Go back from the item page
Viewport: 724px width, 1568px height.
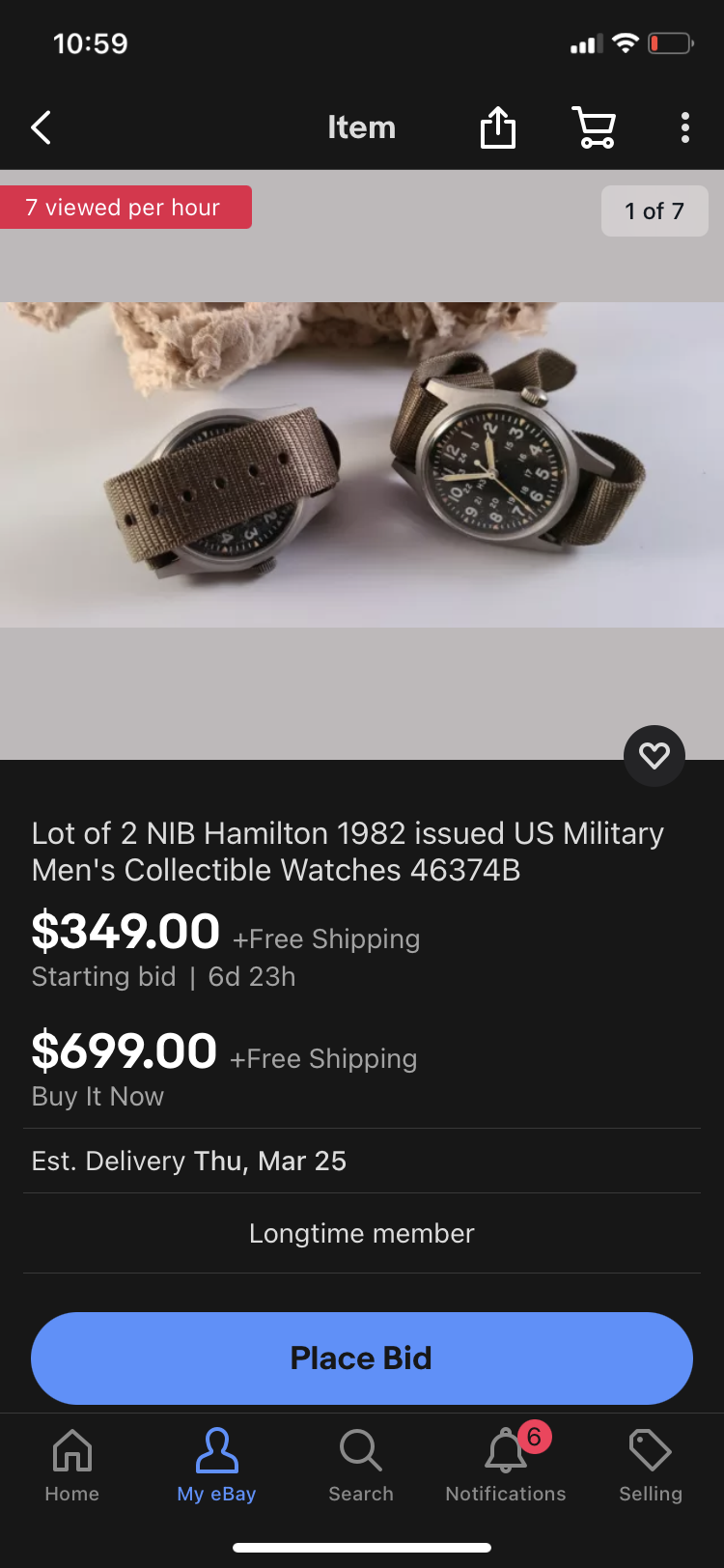tap(41, 127)
